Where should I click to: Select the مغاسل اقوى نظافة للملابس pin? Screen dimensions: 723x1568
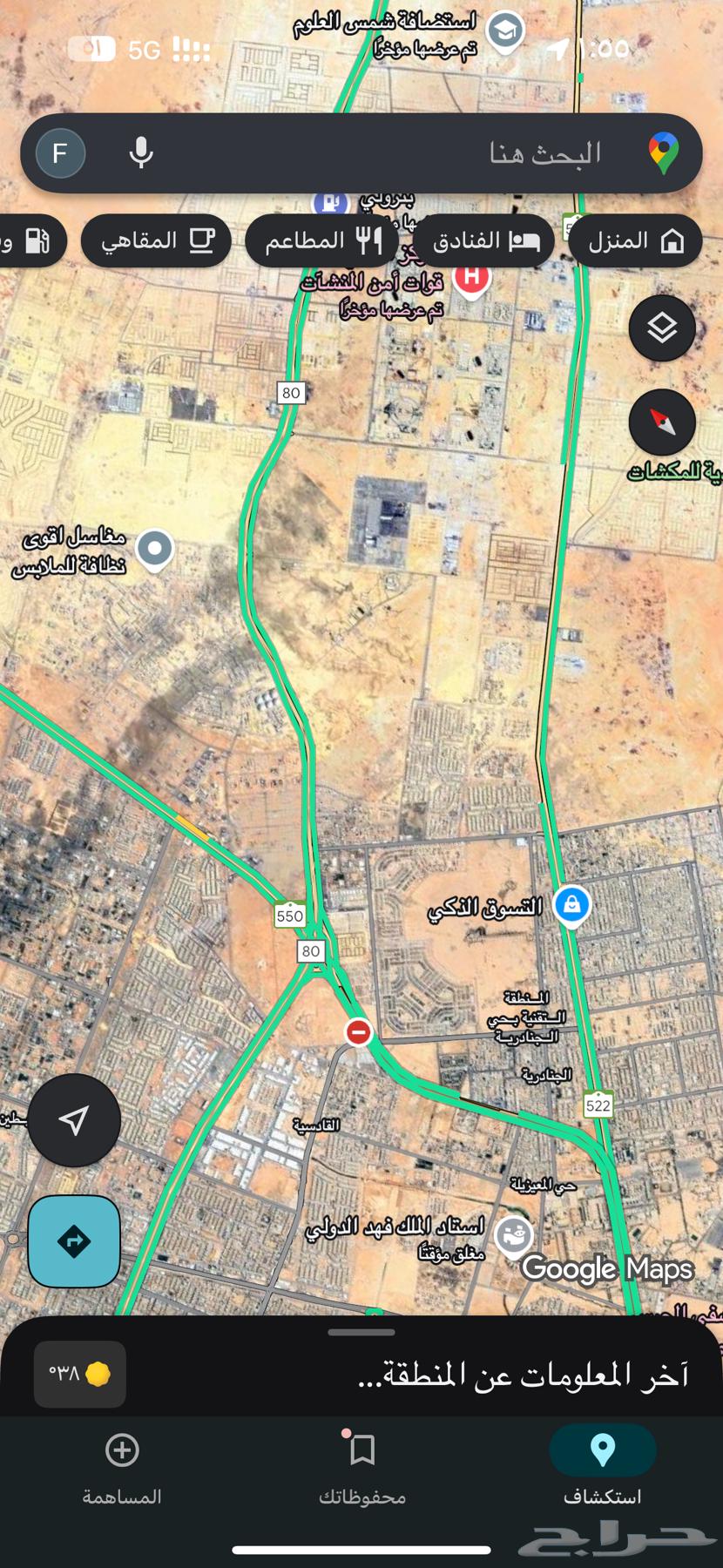click(155, 550)
